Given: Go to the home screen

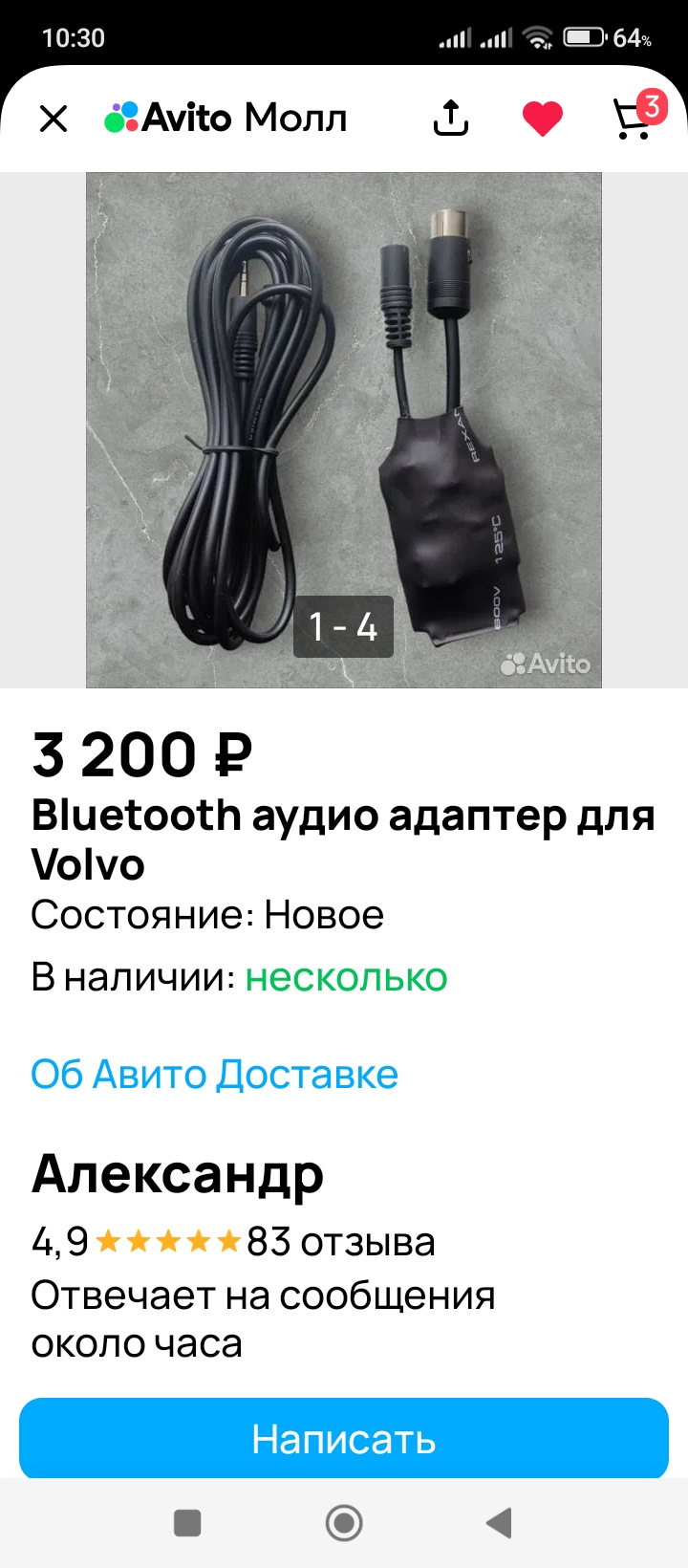Looking at the screenshot, I should [344, 1523].
